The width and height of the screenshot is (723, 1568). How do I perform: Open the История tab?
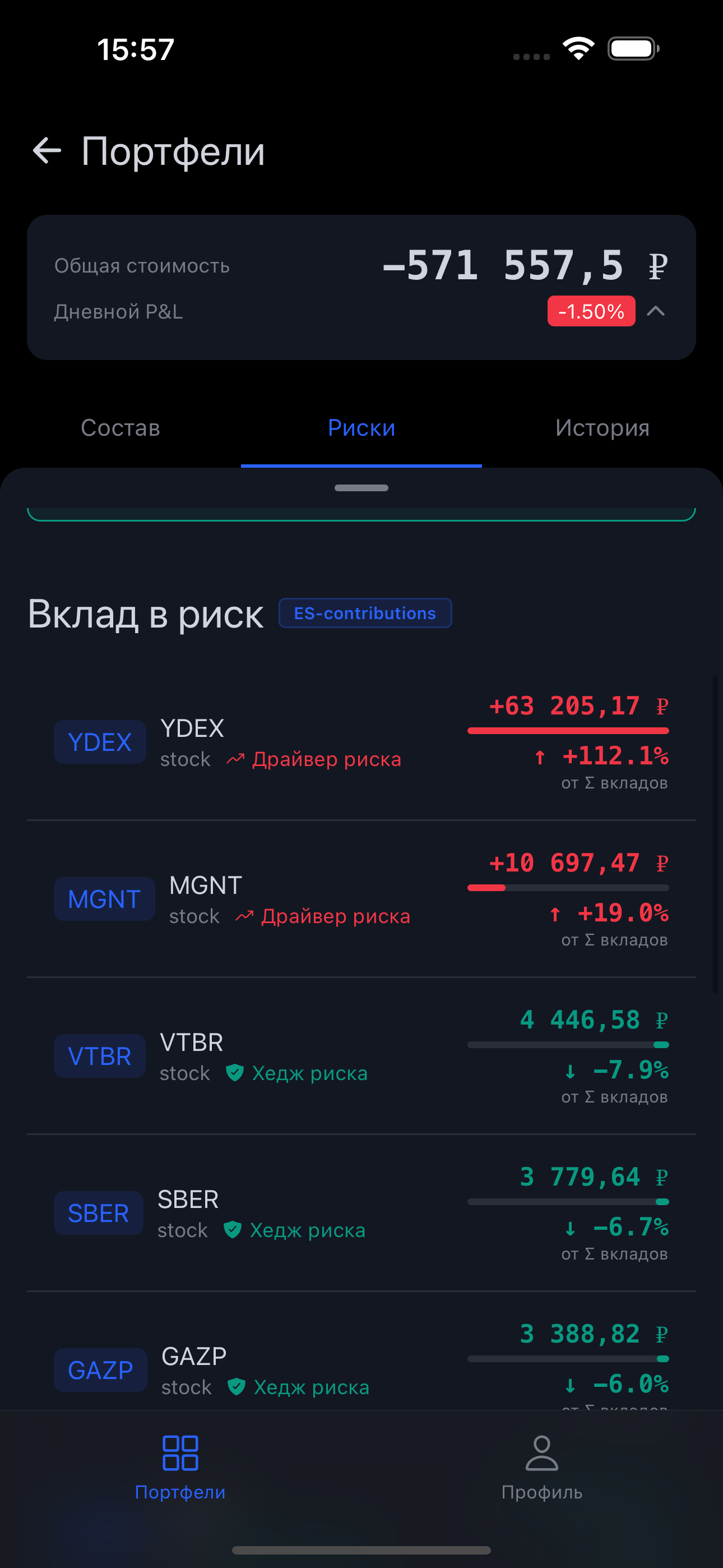coord(602,428)
